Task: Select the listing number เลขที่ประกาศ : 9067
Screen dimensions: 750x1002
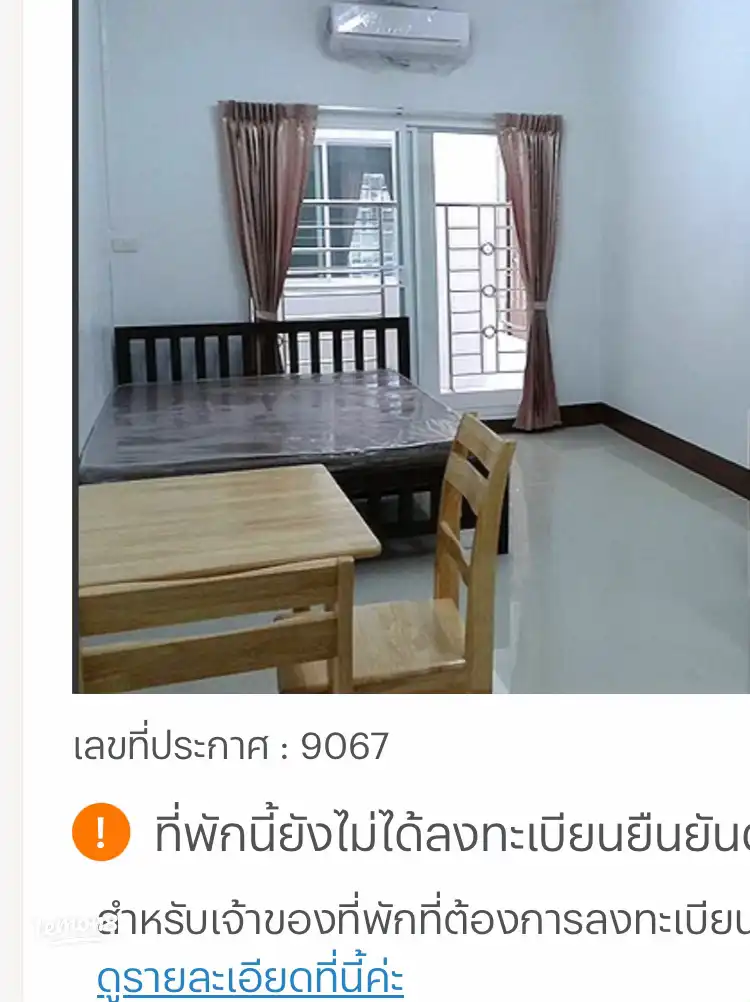Action: 230,744
